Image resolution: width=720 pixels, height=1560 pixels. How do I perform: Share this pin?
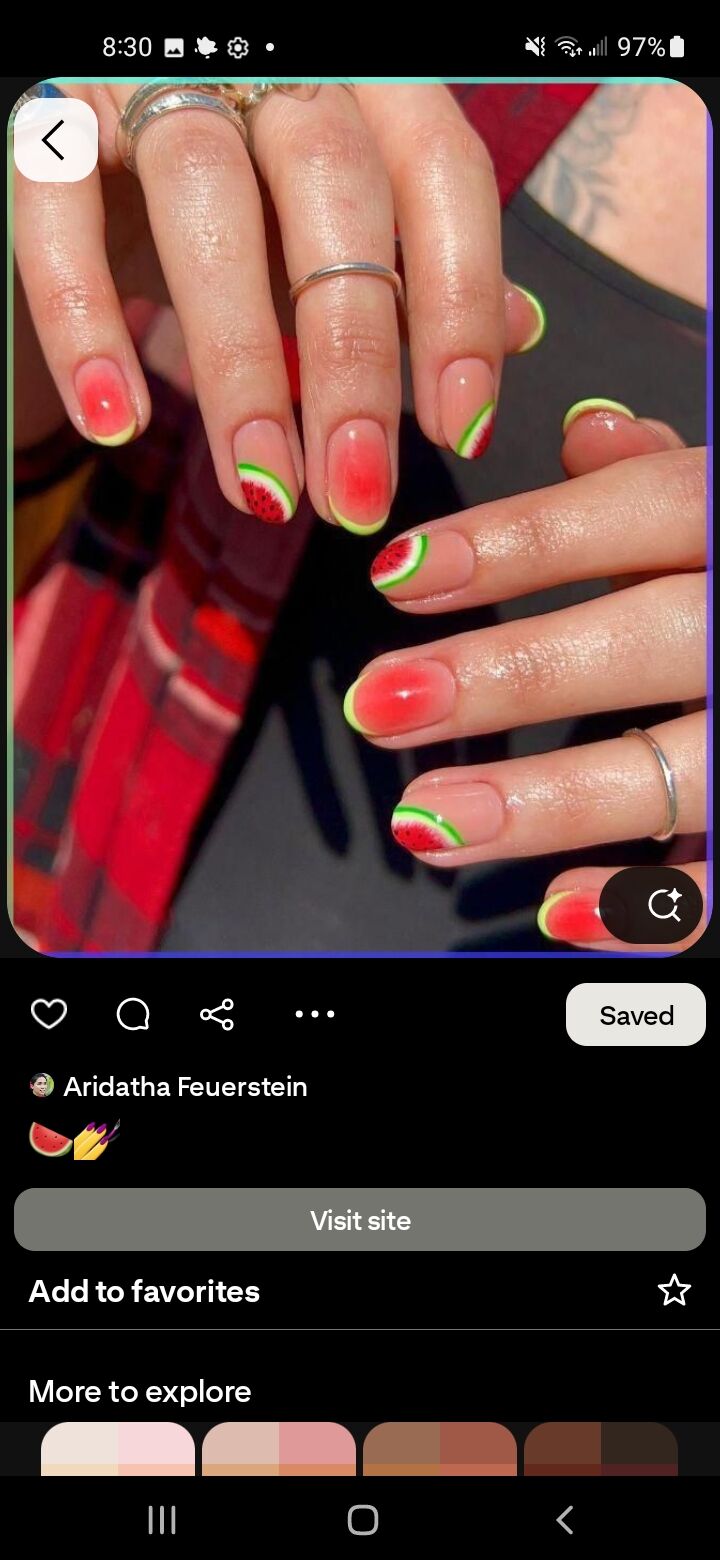click(217, 1014)
